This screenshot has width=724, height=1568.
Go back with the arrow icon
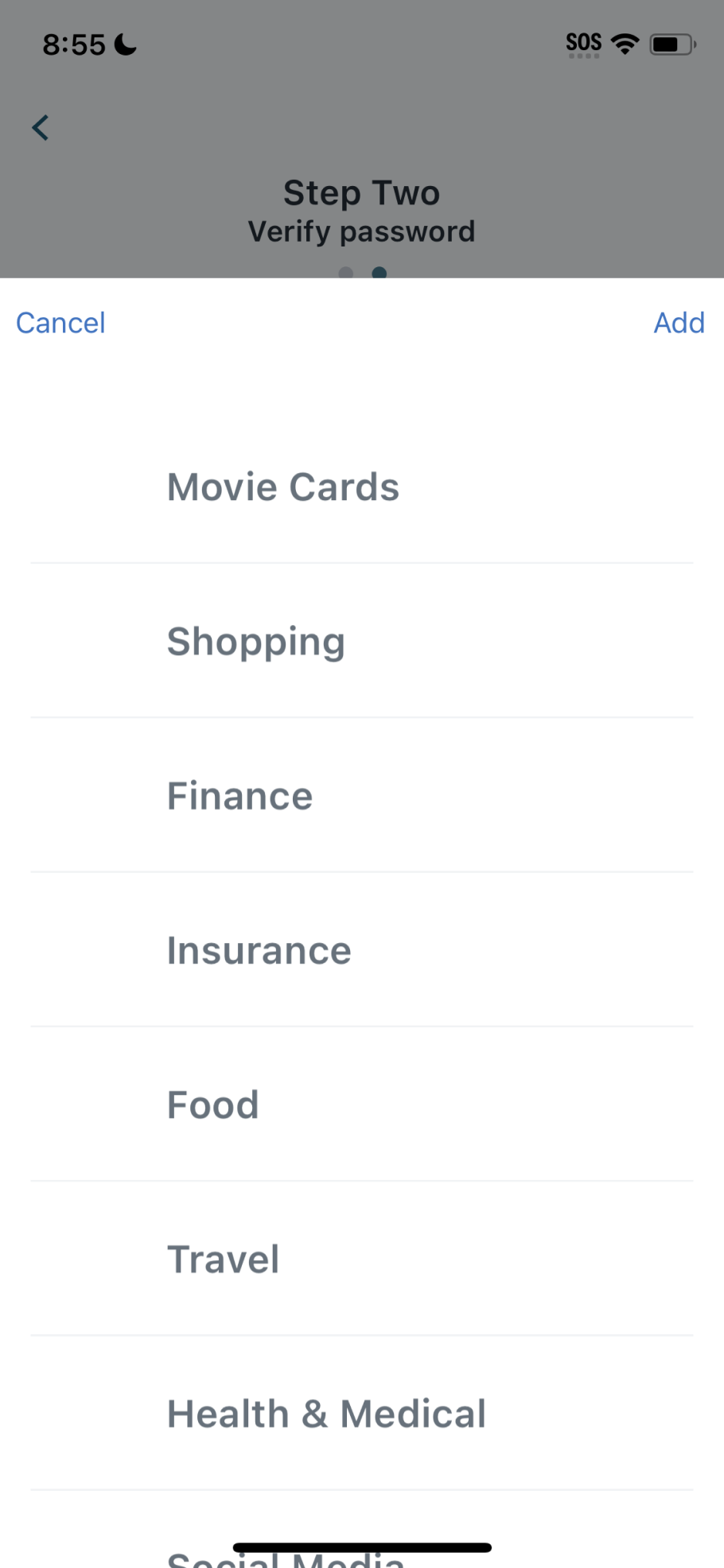point(41,127)
